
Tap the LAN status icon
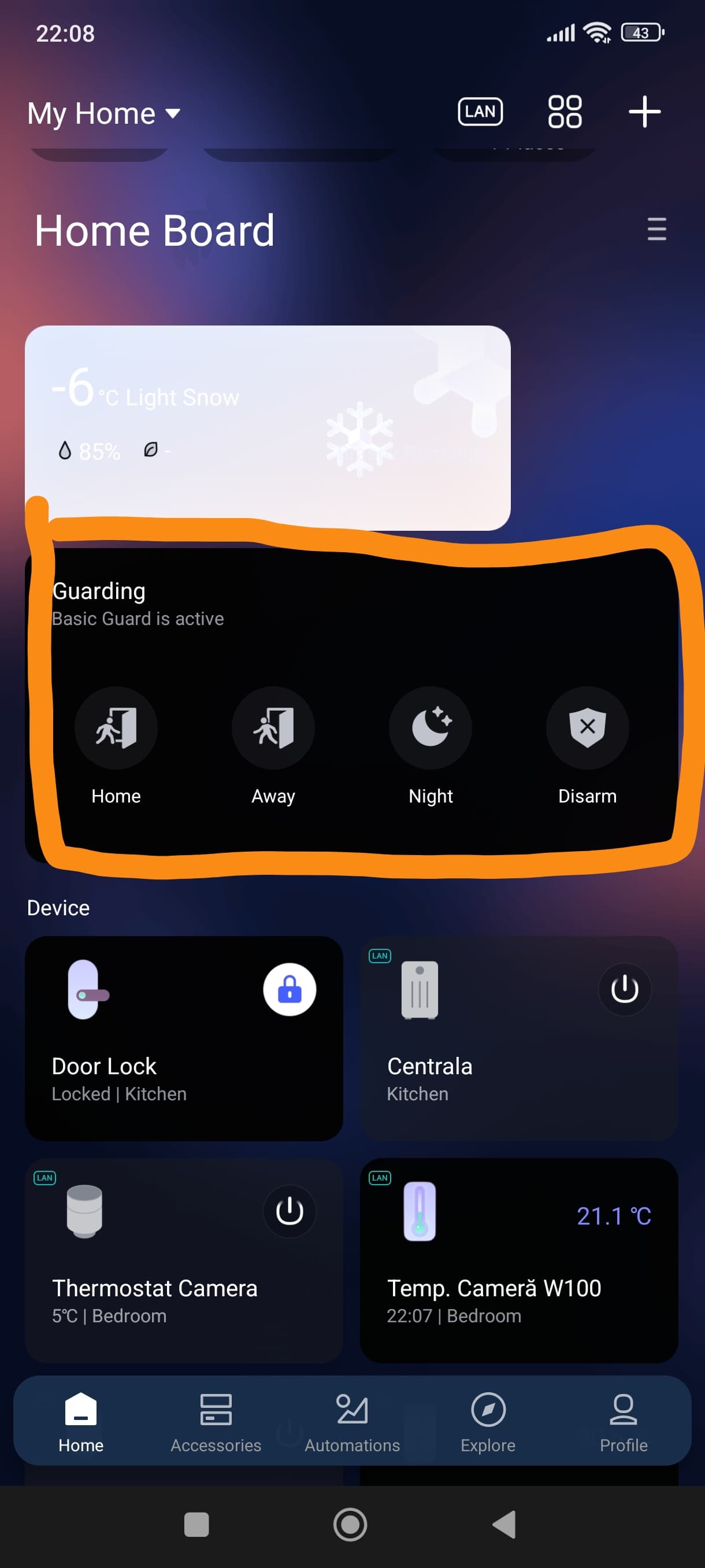tap(480, 112)
